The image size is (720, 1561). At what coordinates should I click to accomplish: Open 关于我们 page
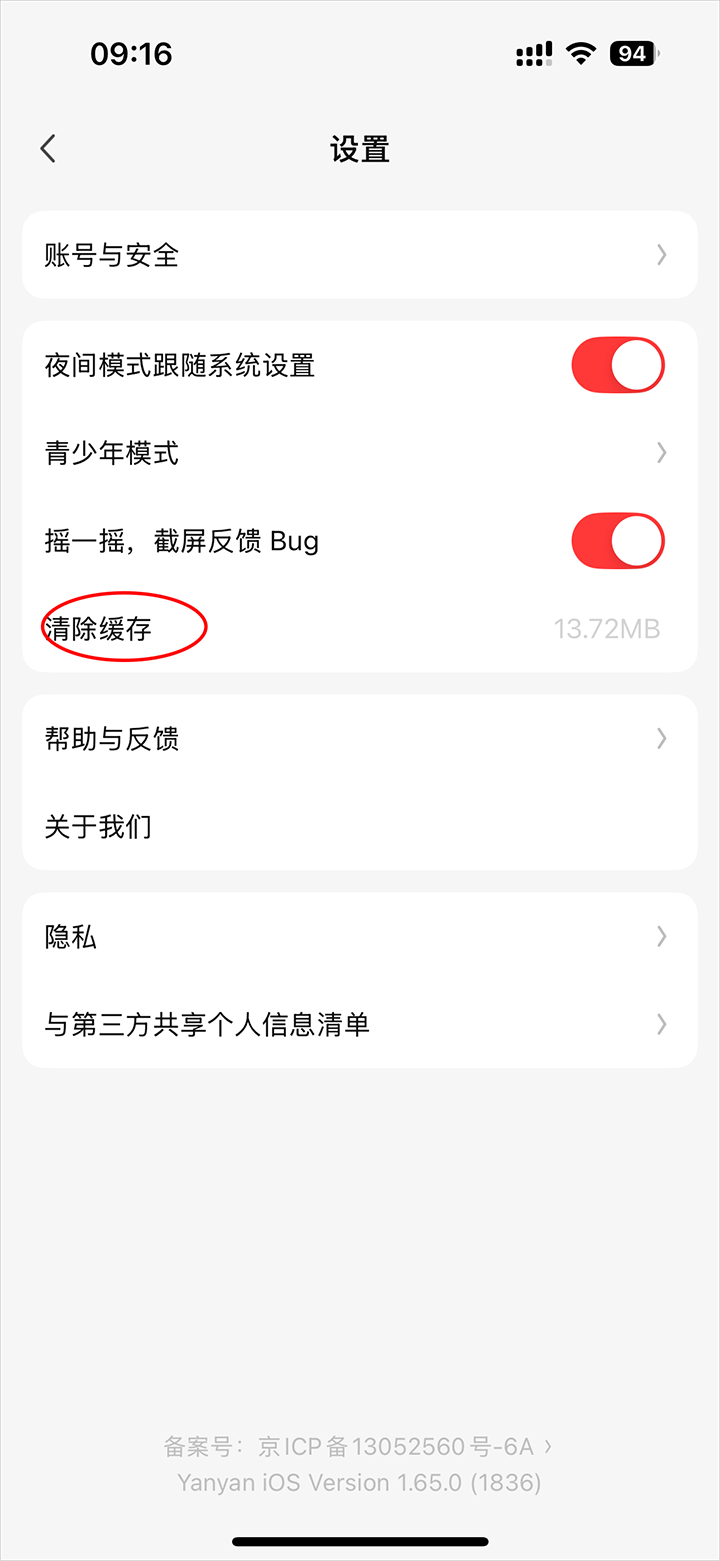pyautogui.click(x=359, y=827)
